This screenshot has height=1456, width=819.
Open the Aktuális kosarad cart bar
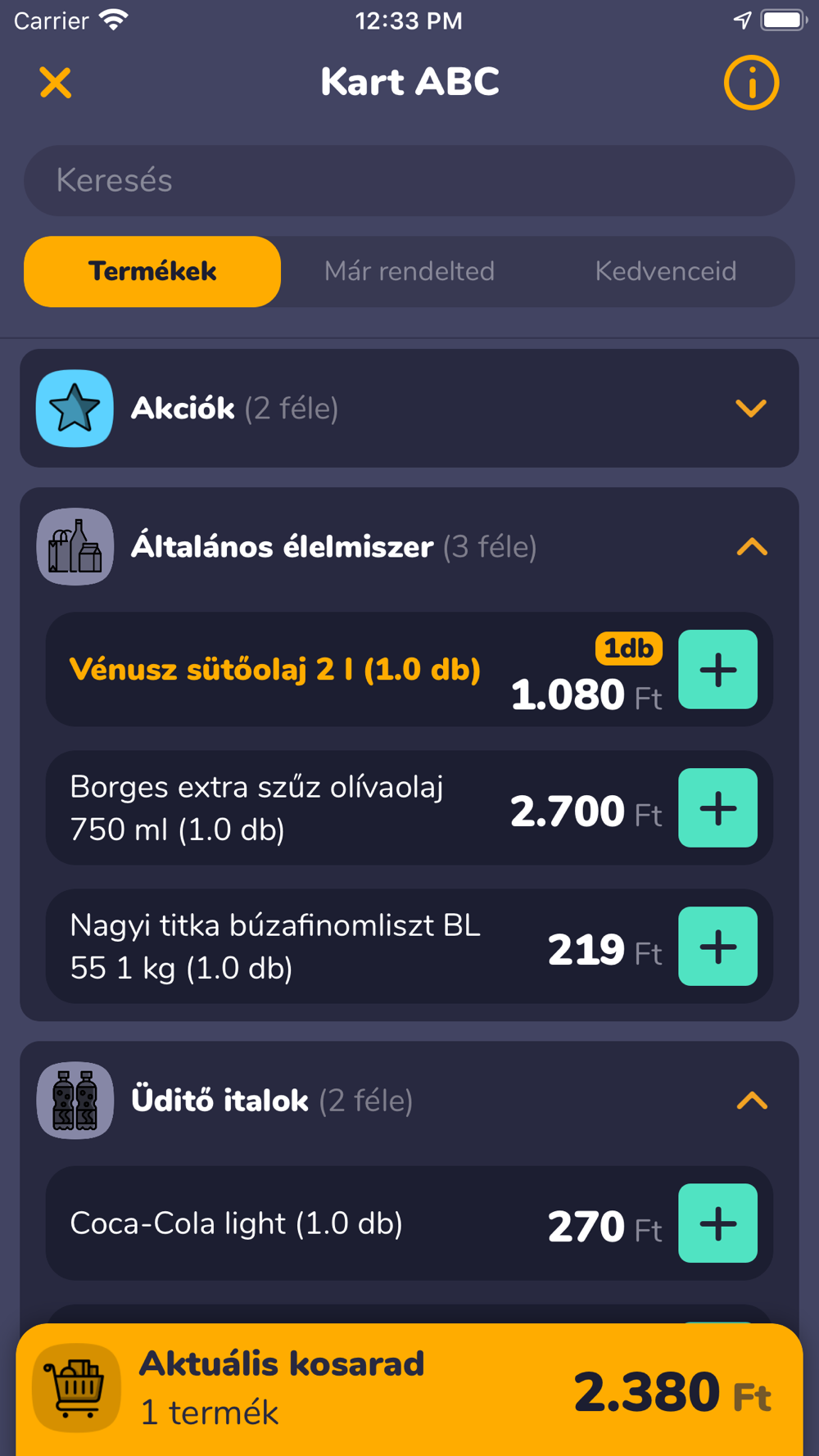point(409,1390)
